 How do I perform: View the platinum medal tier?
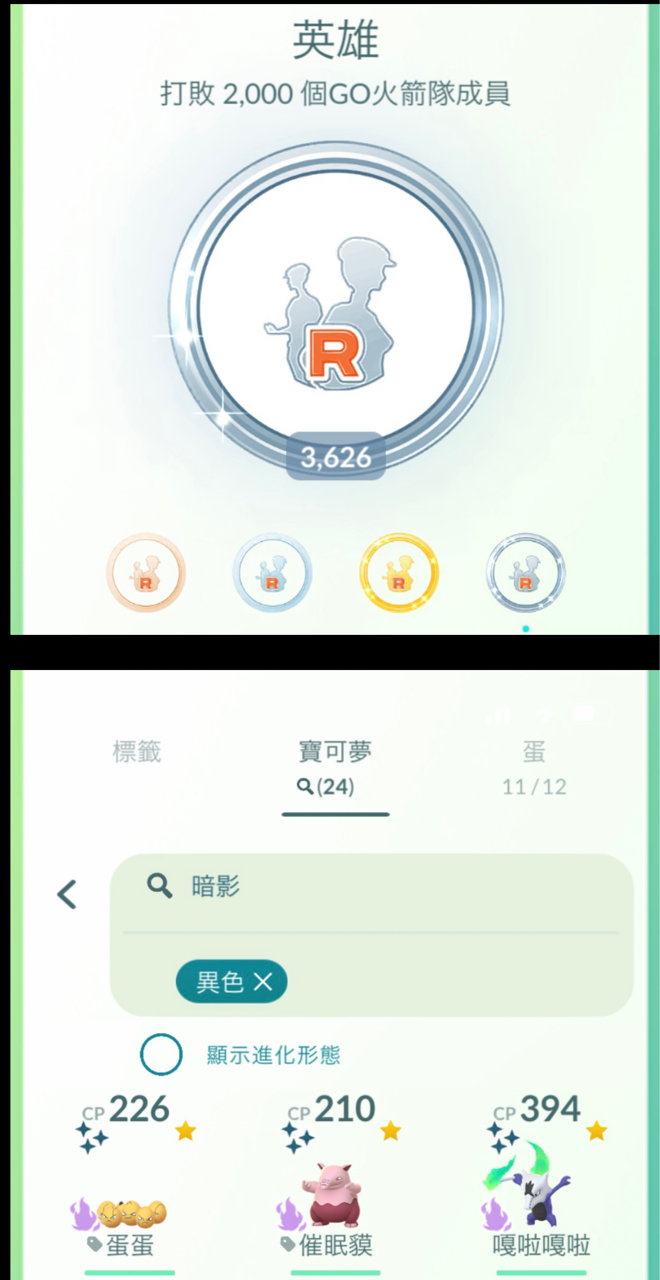coord(525,573)
